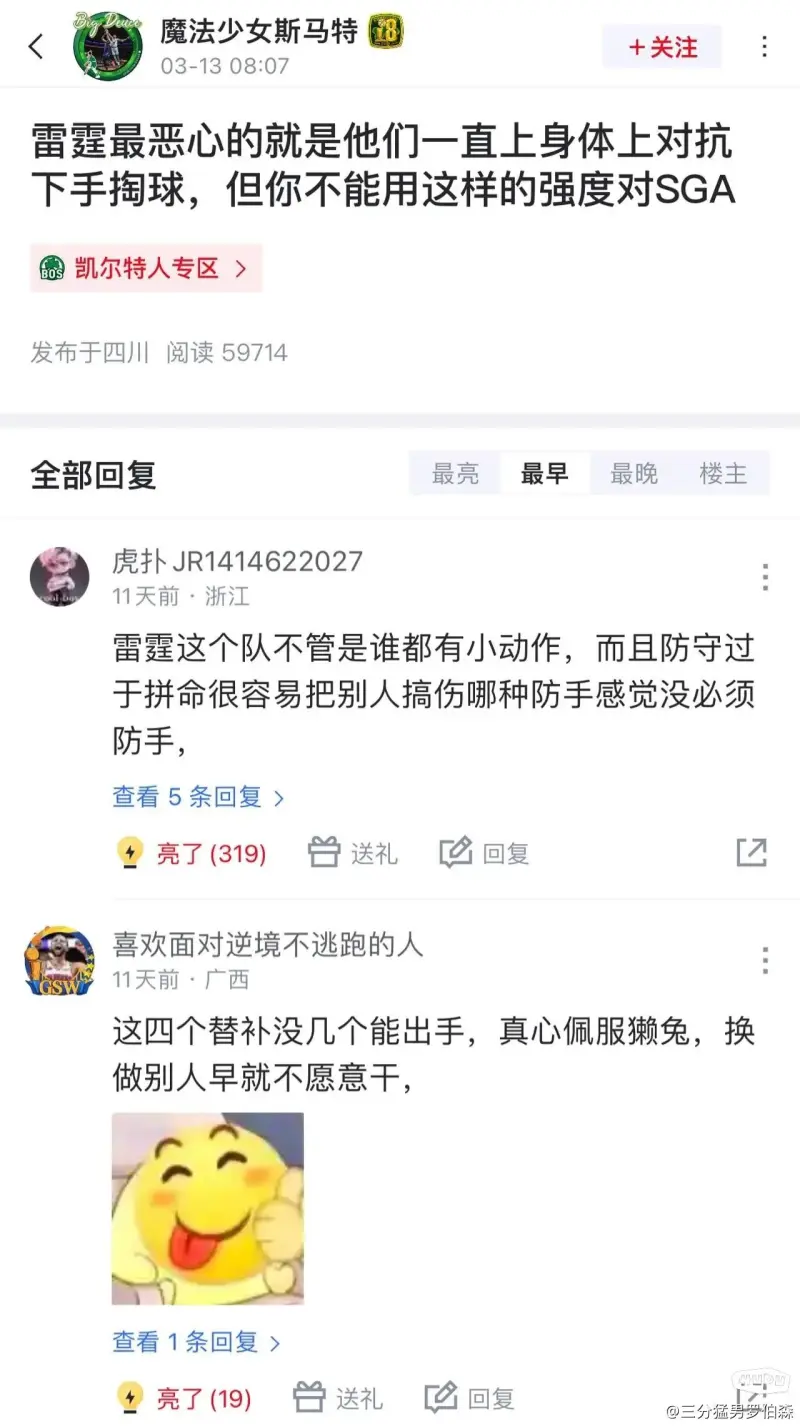Viewport: 800px width, 1426px height.
Task: Switch to the 最晚 sort tab
Action: pos(634,473)
